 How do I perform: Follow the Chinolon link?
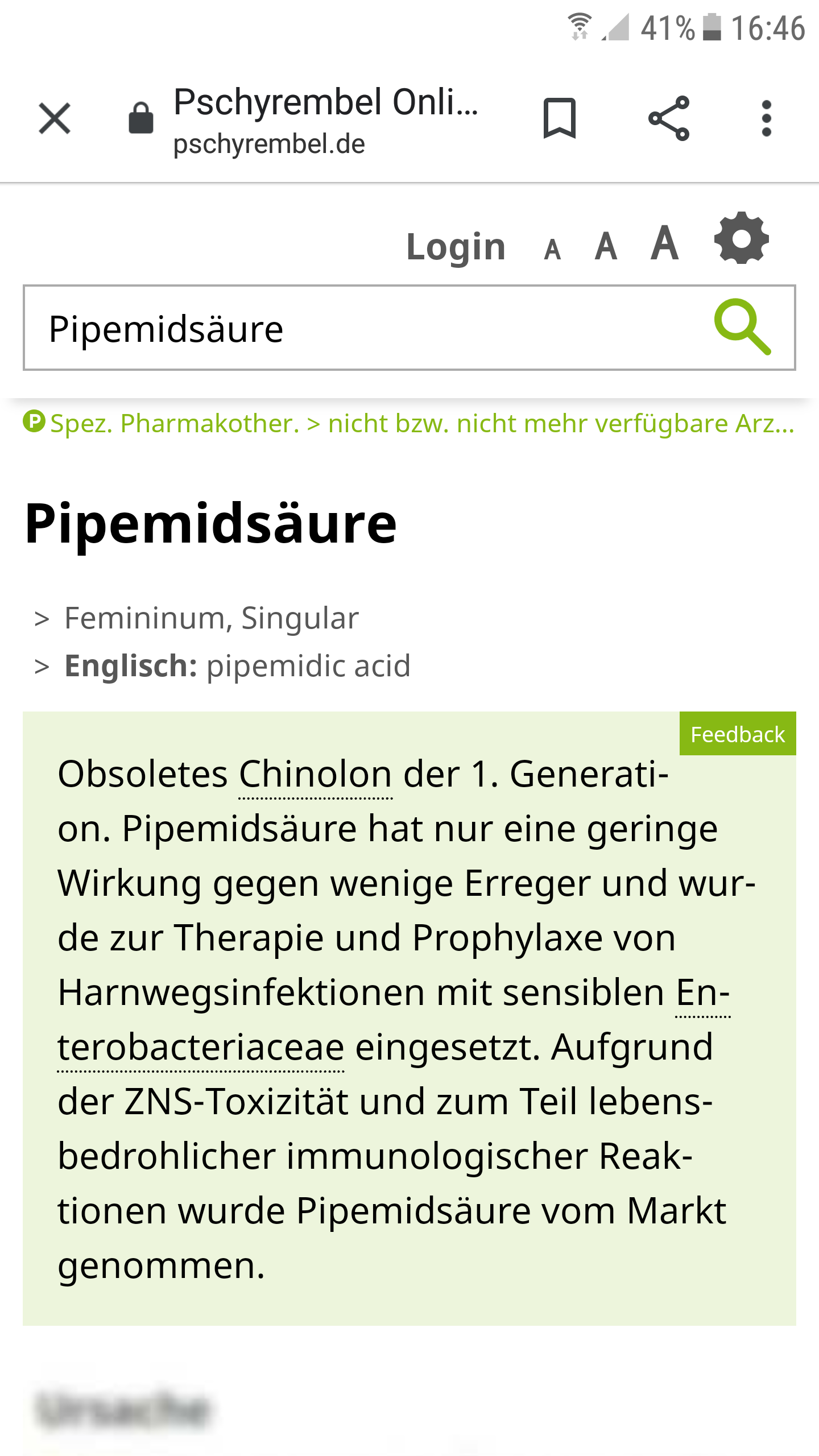tap(315, 775)
